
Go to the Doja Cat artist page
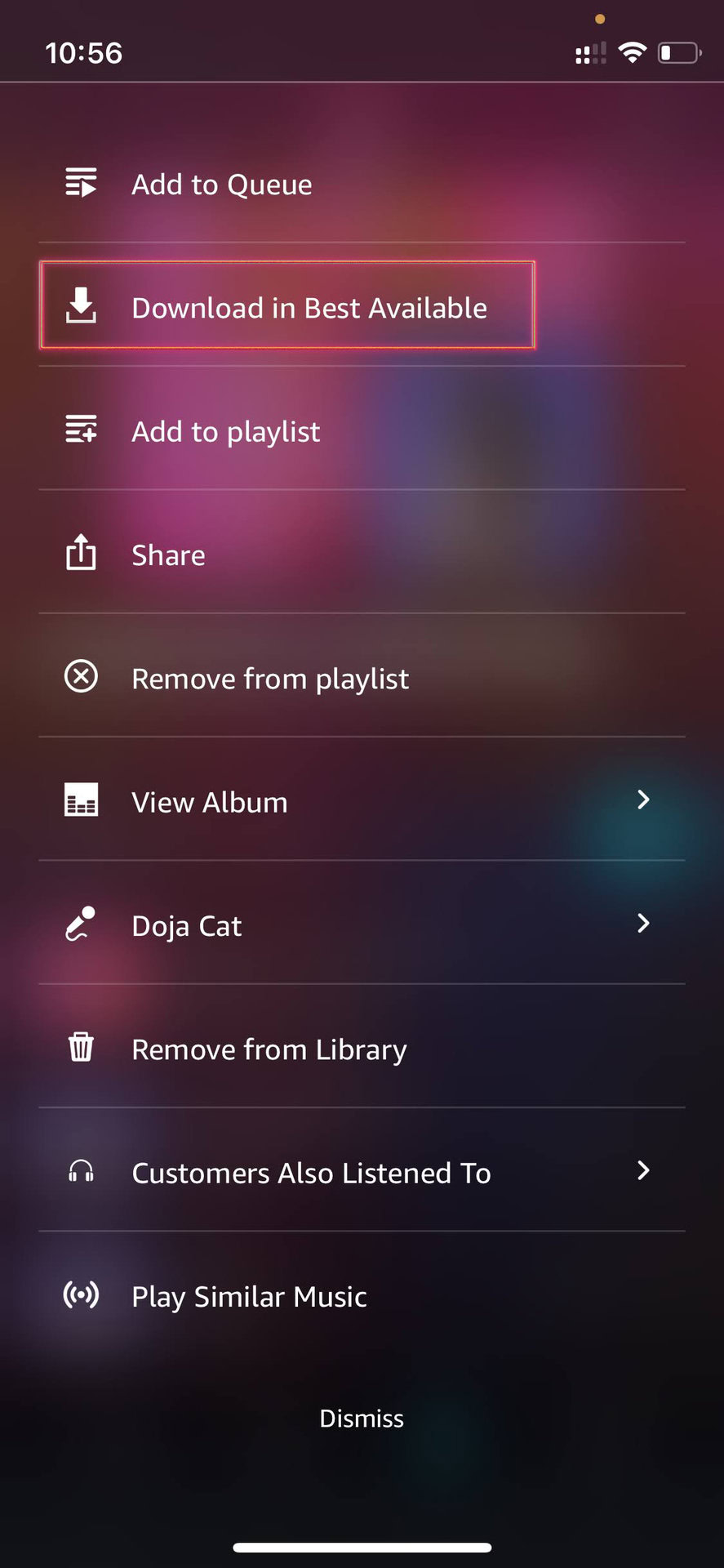tap(187, 926)
